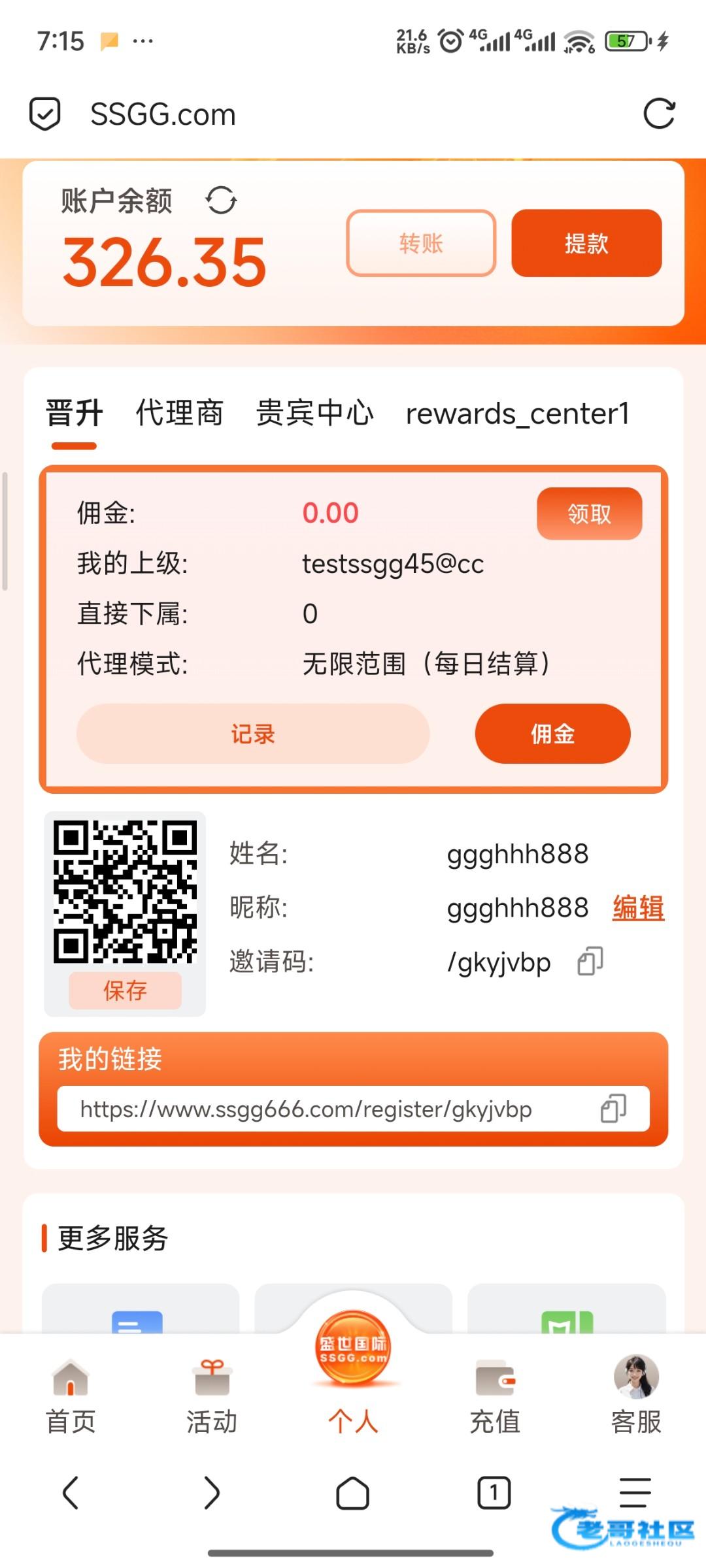Save the QR code with 保存
706x1568 pixels.
coord(125,990)
